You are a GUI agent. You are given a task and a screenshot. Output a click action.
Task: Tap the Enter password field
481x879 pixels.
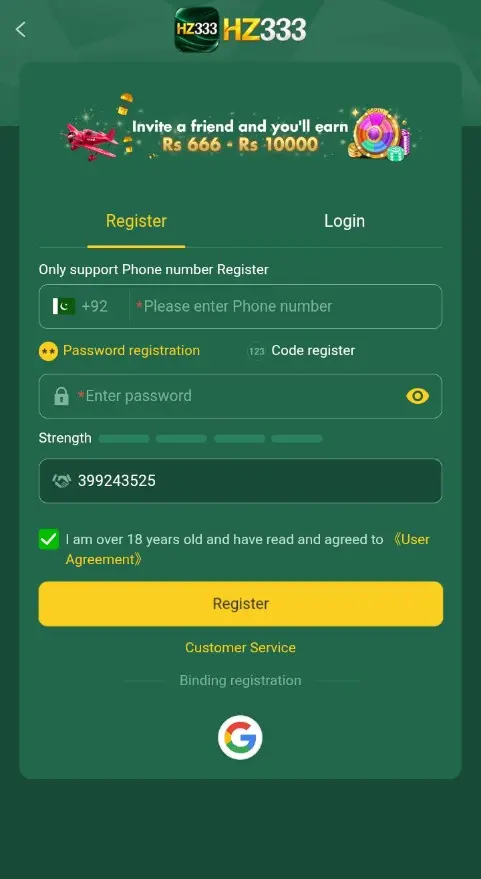pos(240,396)
